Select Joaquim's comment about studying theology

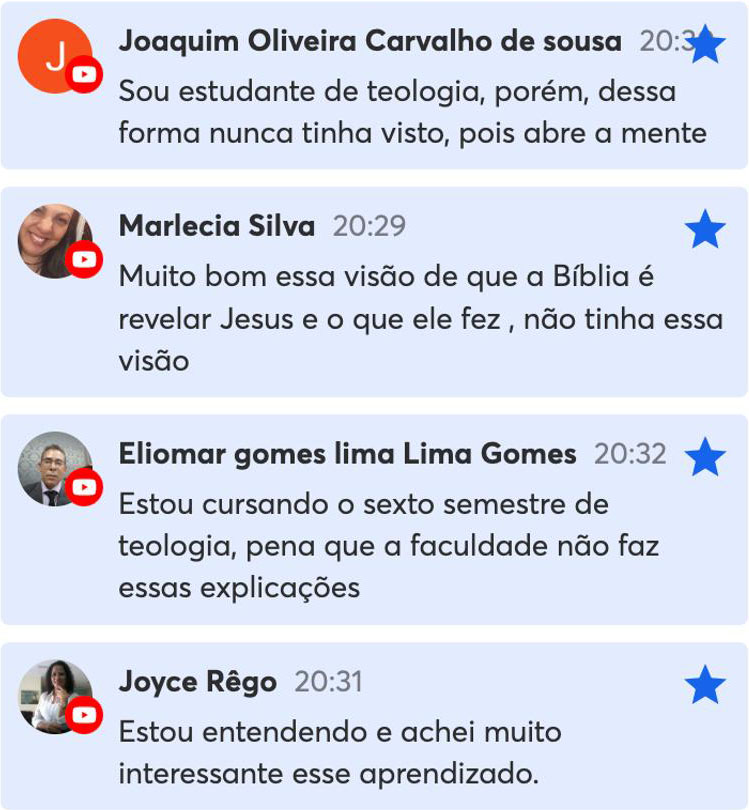click(x=412, y=113)
